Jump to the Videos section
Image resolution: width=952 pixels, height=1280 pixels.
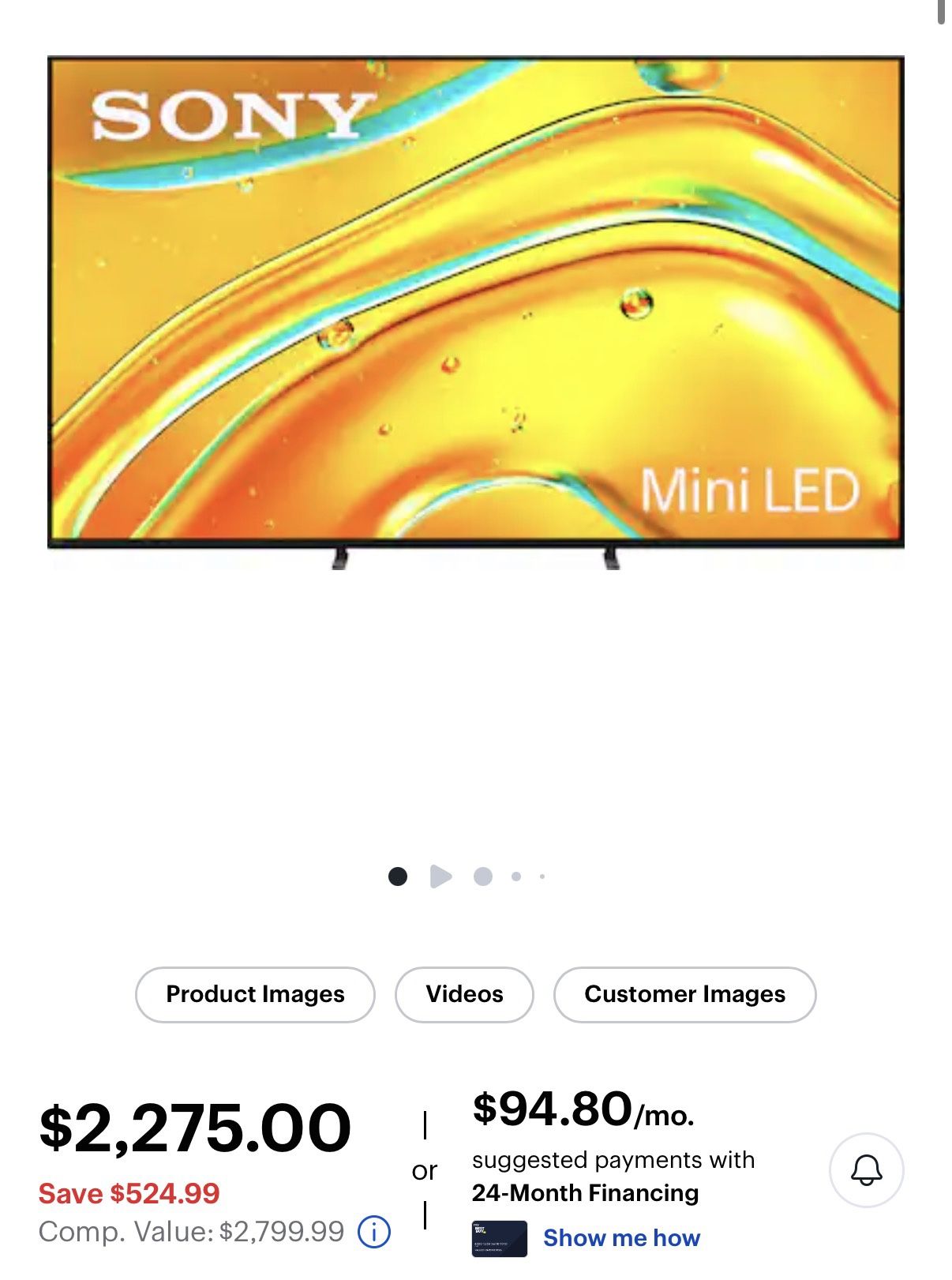point(464,994)
